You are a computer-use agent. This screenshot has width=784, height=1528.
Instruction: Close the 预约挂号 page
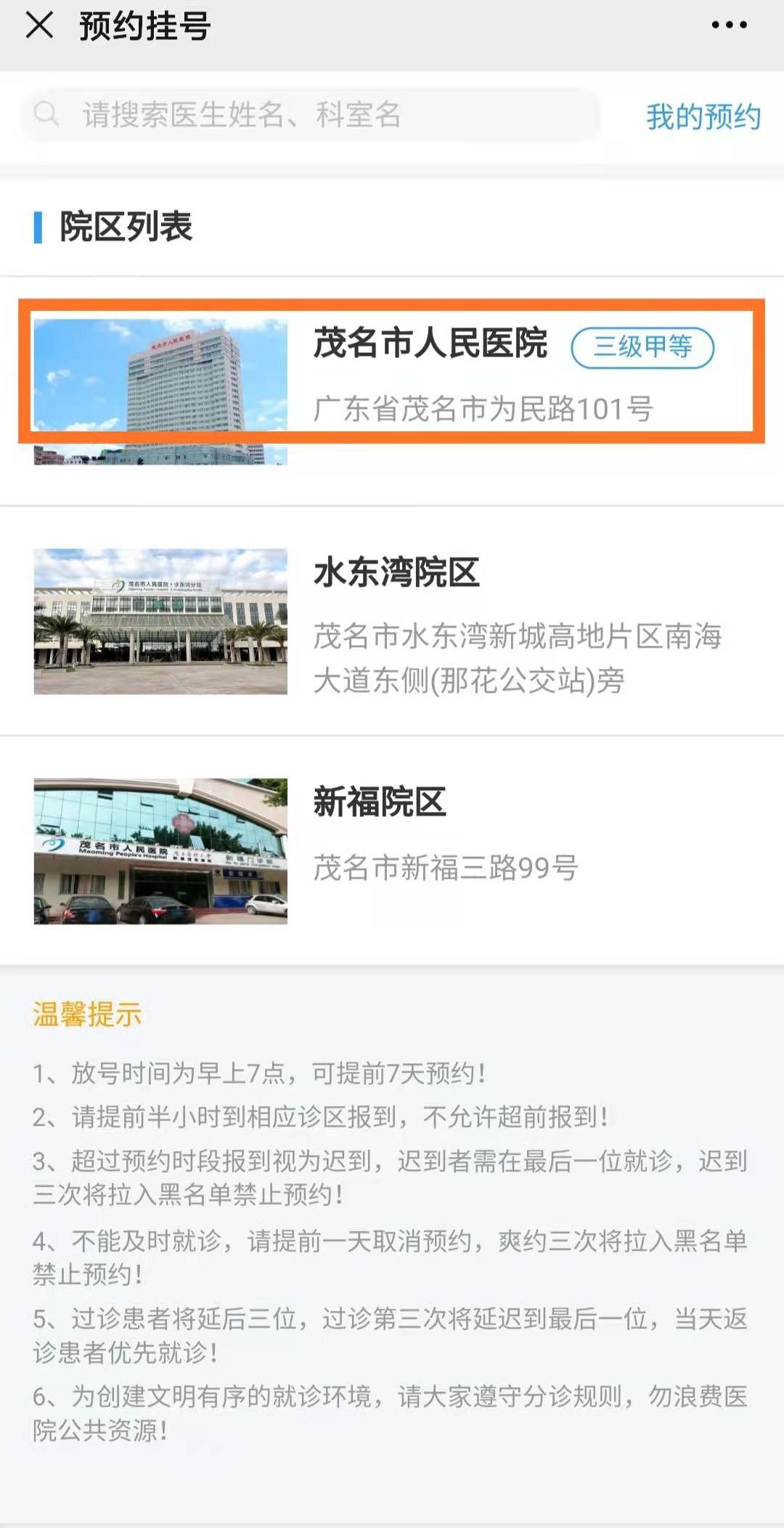39,26
